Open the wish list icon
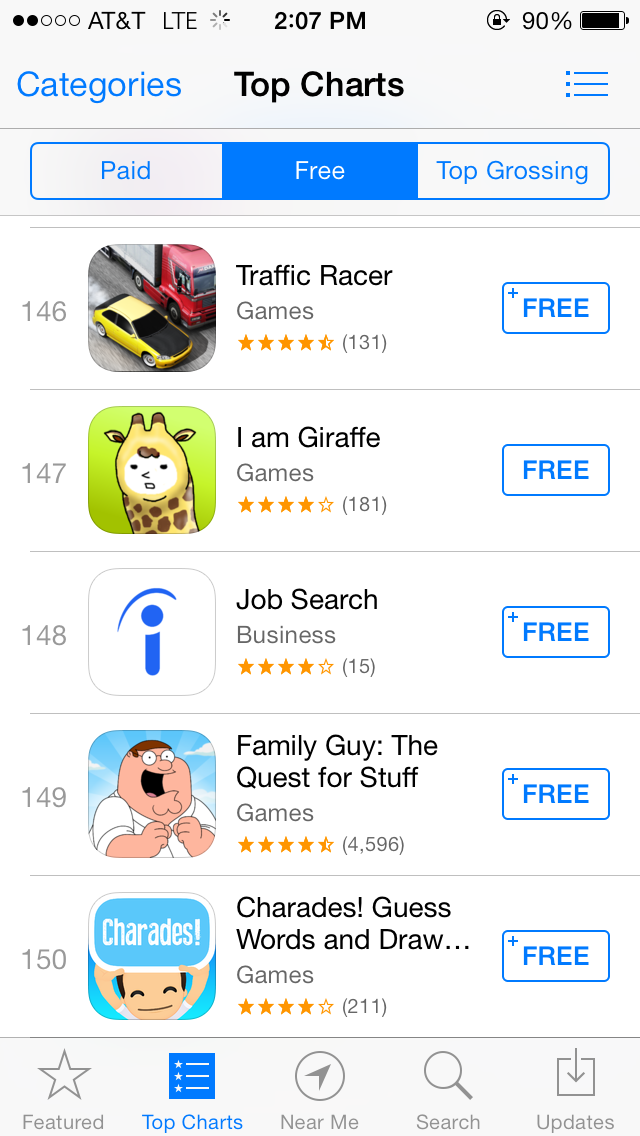The width and height of the screenshot is (640, 1136). (586, 84)
